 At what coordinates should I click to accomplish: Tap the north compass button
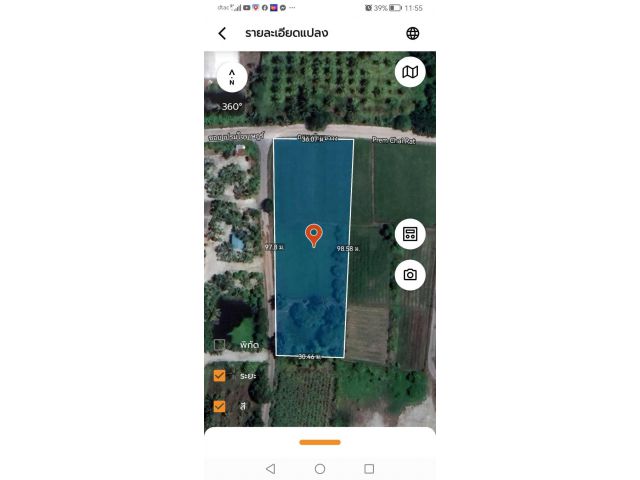(x=232, y=76)
